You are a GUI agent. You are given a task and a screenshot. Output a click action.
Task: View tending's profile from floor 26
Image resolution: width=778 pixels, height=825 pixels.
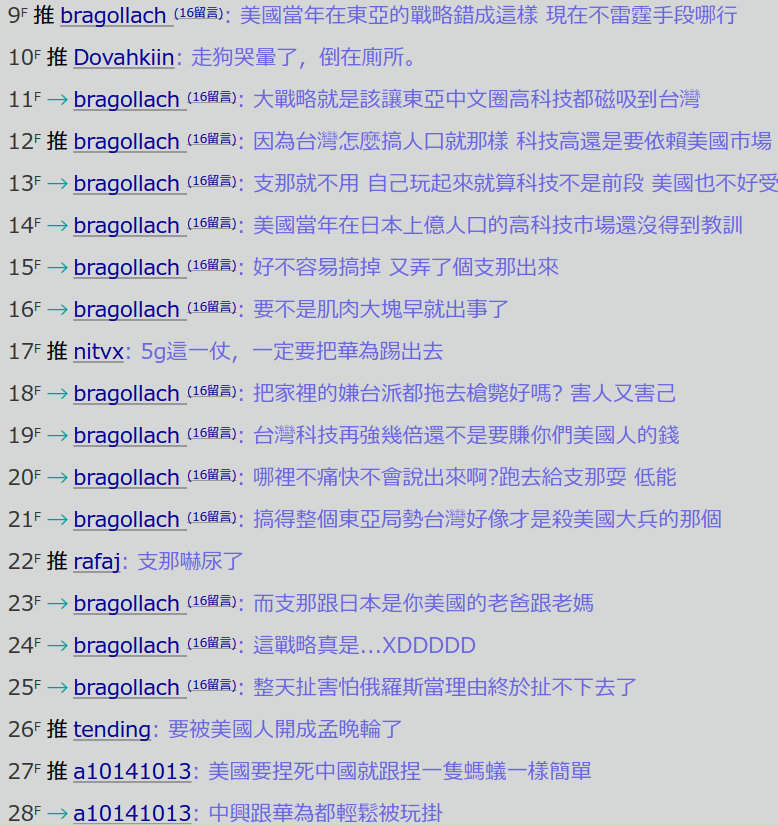point(111,730)
